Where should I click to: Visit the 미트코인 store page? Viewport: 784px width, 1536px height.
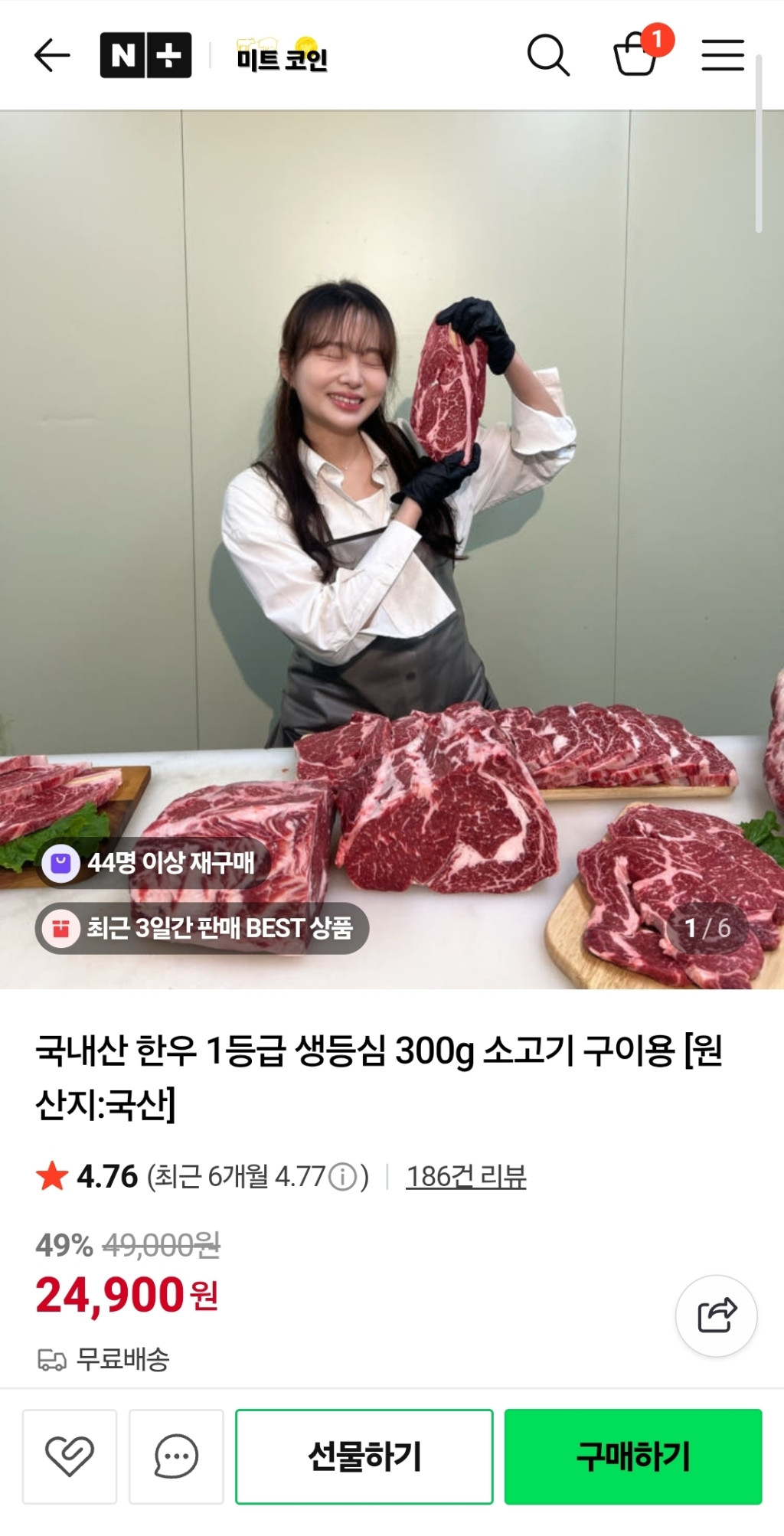282,55
